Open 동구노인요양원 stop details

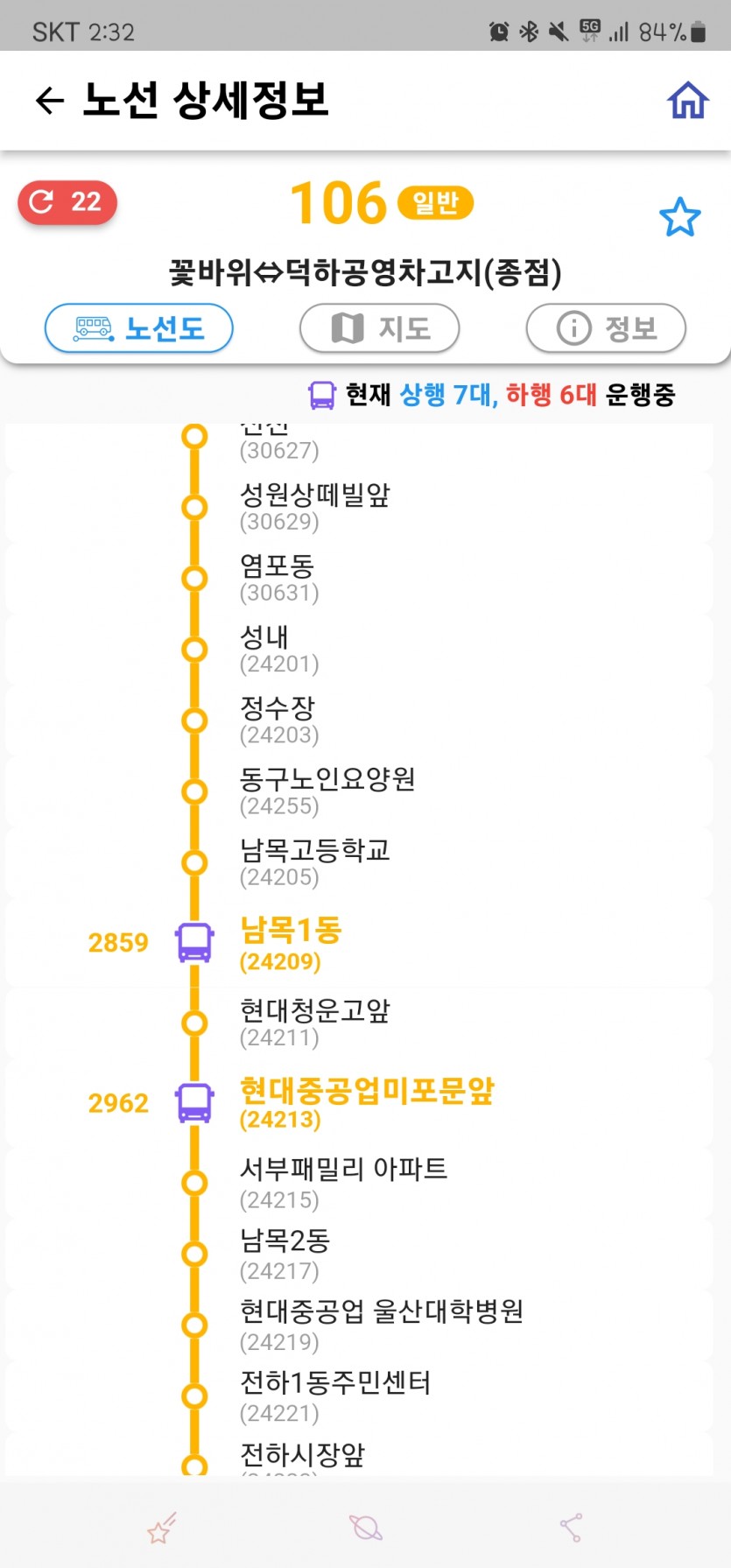tap(327, 791)
